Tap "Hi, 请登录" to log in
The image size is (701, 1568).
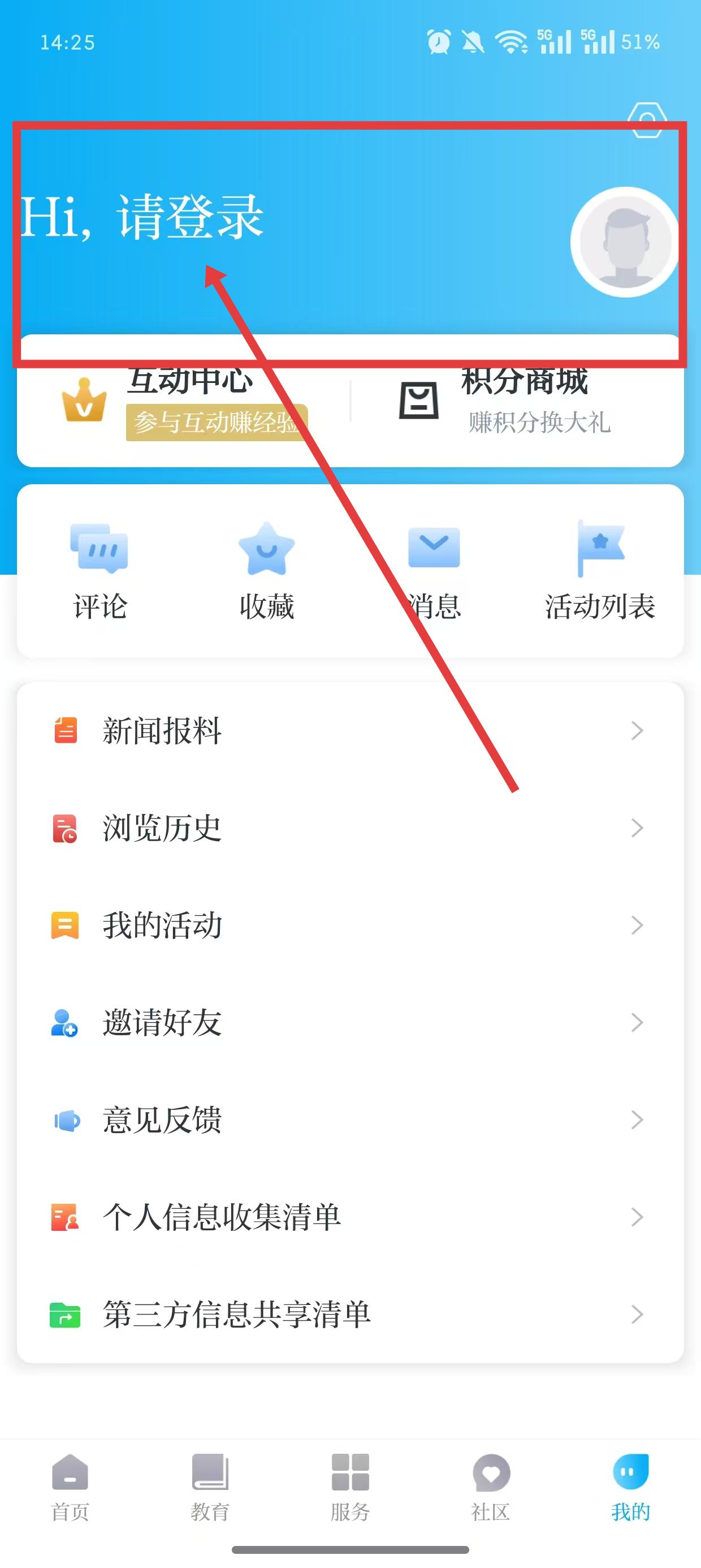tap(142, 217)
